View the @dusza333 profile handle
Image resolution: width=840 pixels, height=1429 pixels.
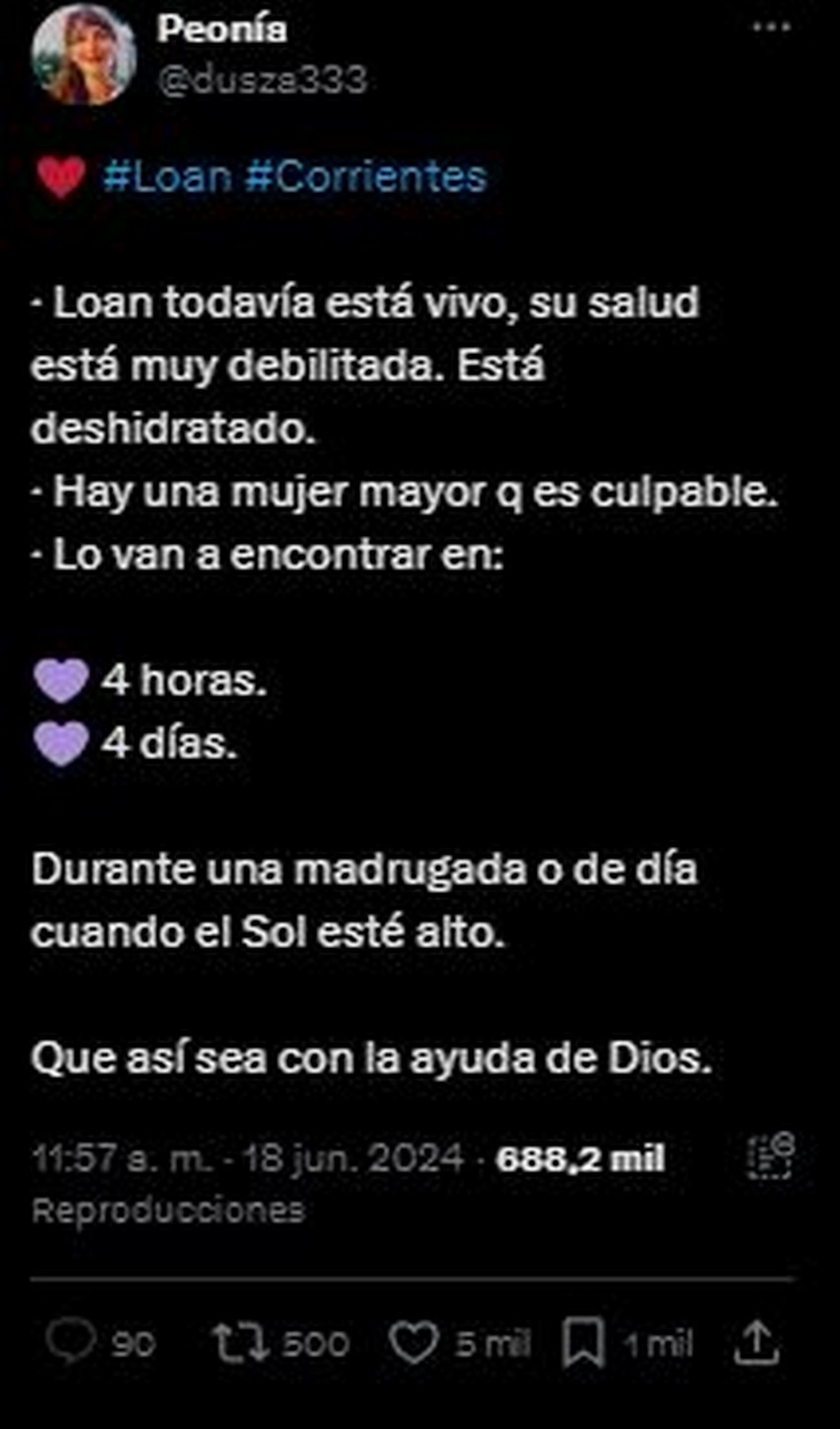click(x=262, y=81)
